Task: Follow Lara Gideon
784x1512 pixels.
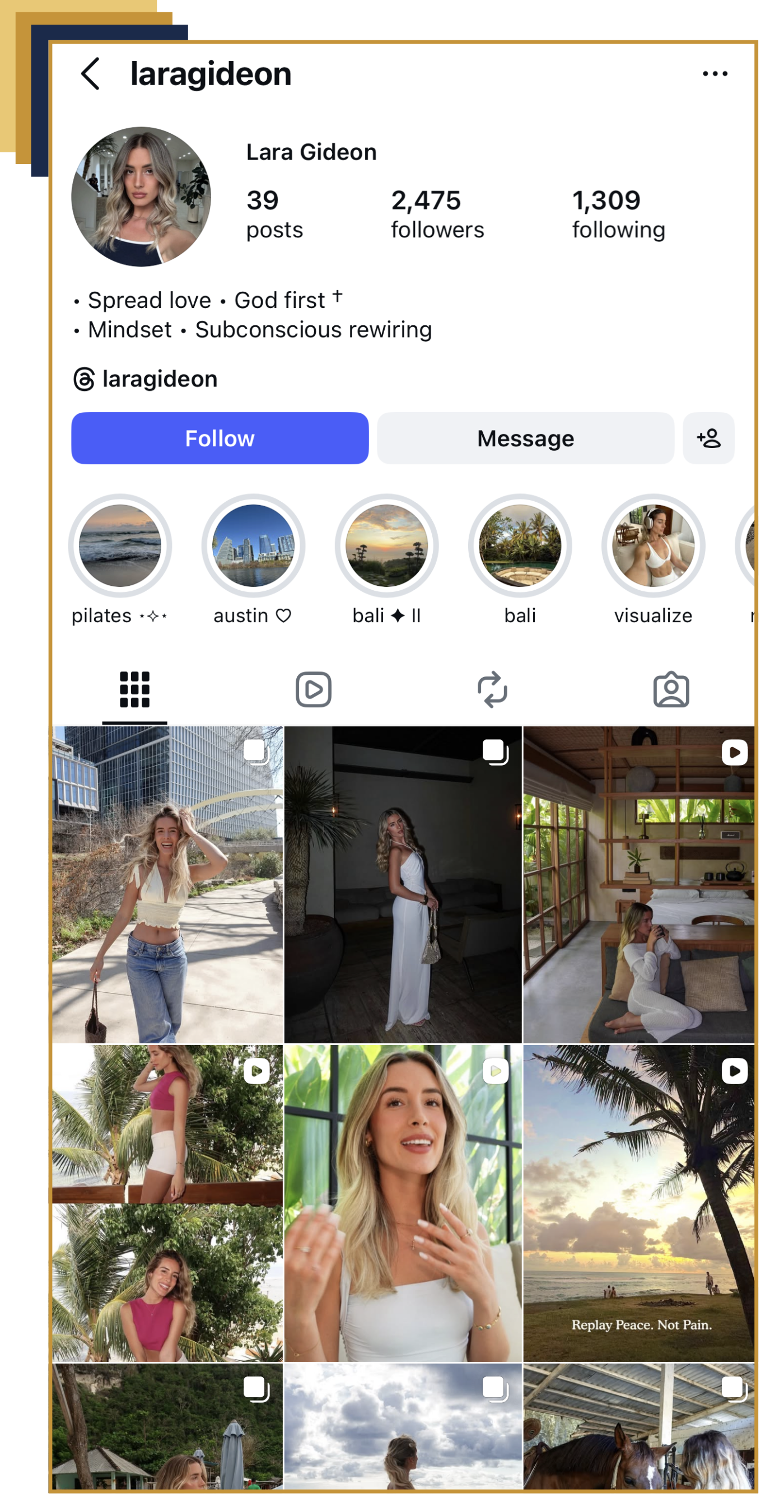Action: pyautogui.click(x=220, y=438)
